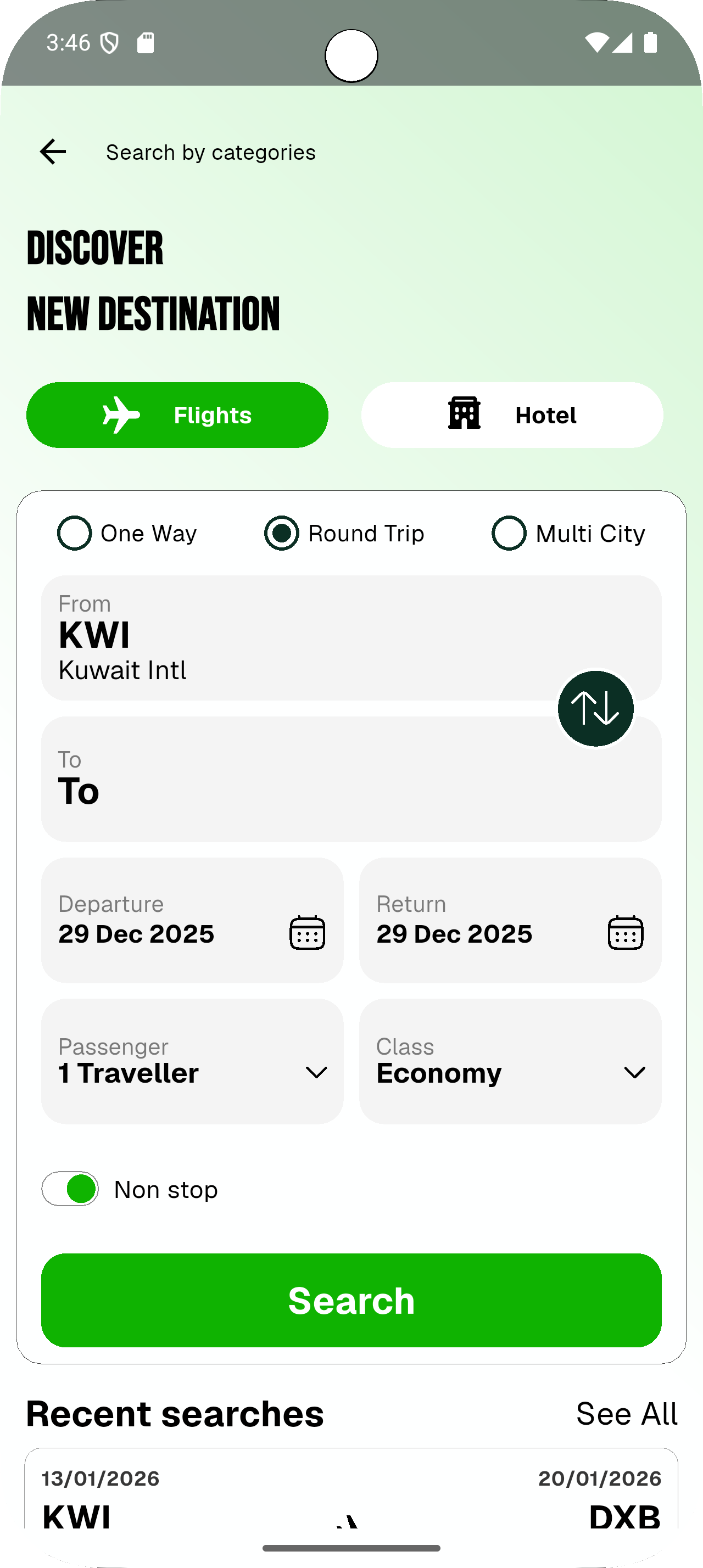See All recent searches
Viewport: 703px width, 1568px height.
pyautogui.click(x=626, y=1413)
